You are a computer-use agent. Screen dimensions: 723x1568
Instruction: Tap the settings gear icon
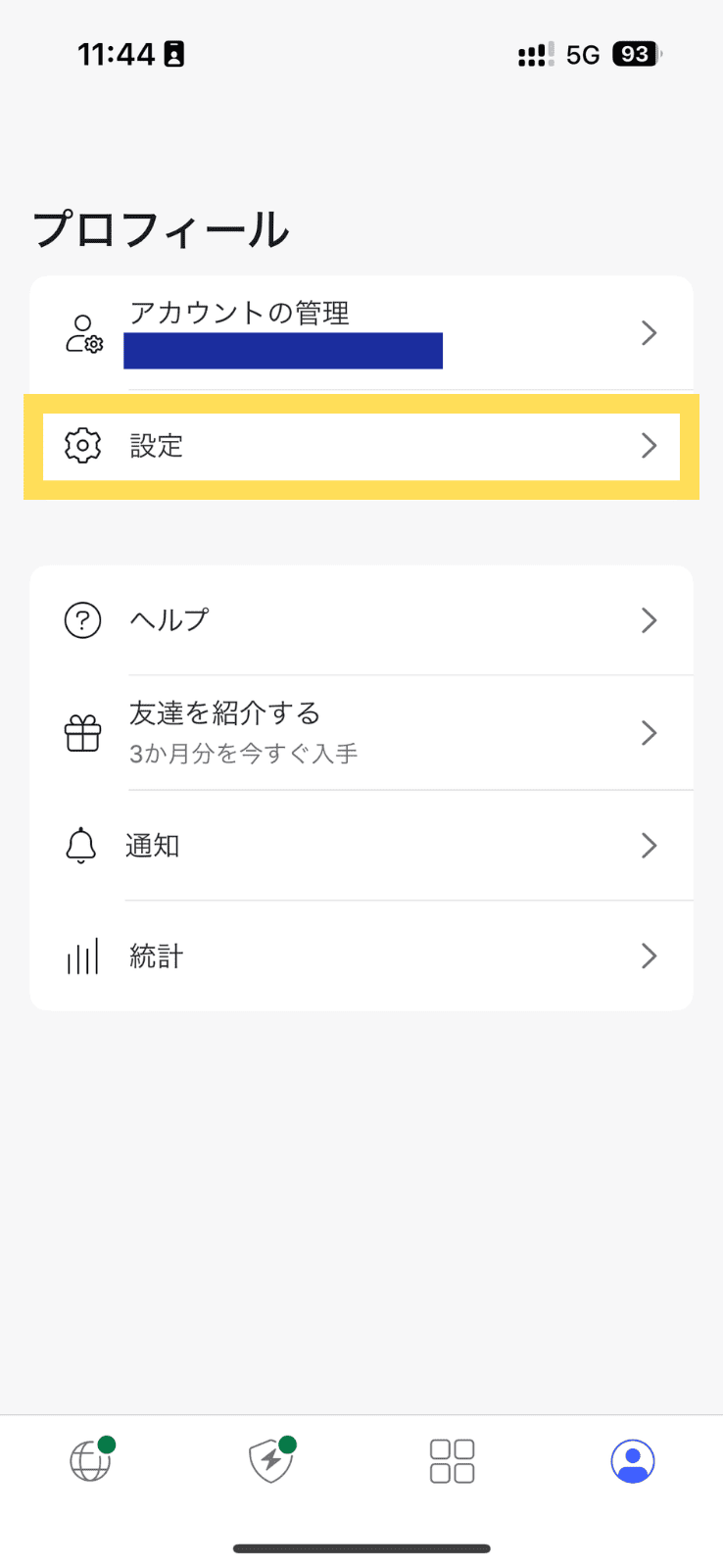(x=82, y=446)
